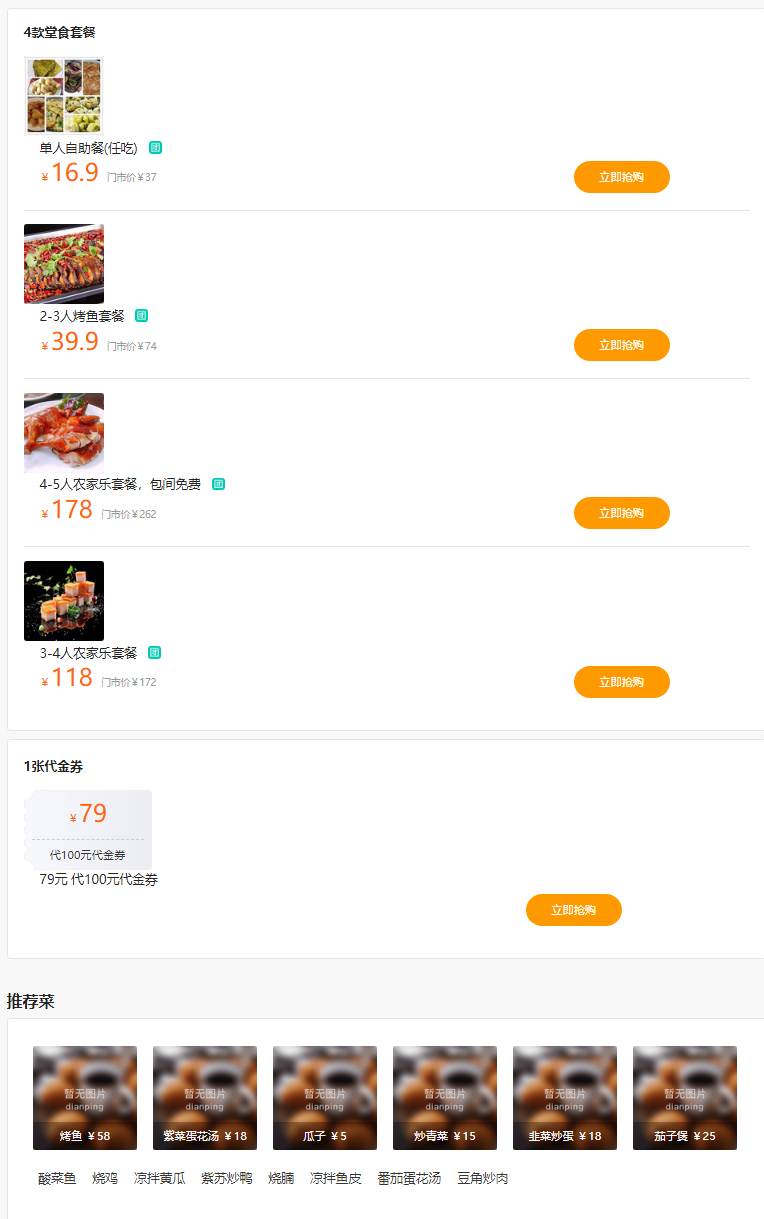
Task: Purchase the 79元 代100元代金券 voucher
Action: coord(573,910)
